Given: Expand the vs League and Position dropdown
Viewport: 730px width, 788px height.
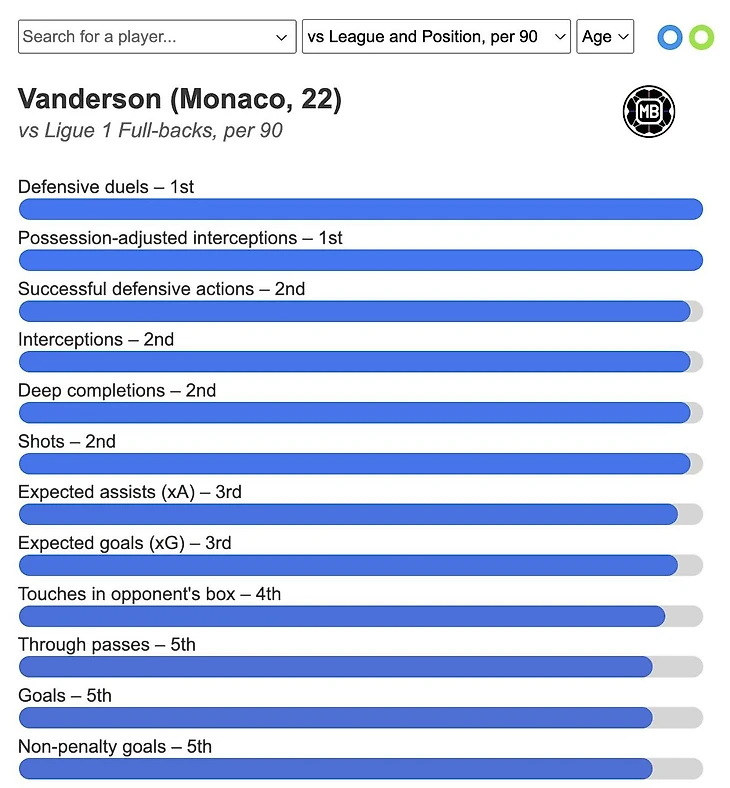Looking at the screenshot, I should (x=436, y=37).
